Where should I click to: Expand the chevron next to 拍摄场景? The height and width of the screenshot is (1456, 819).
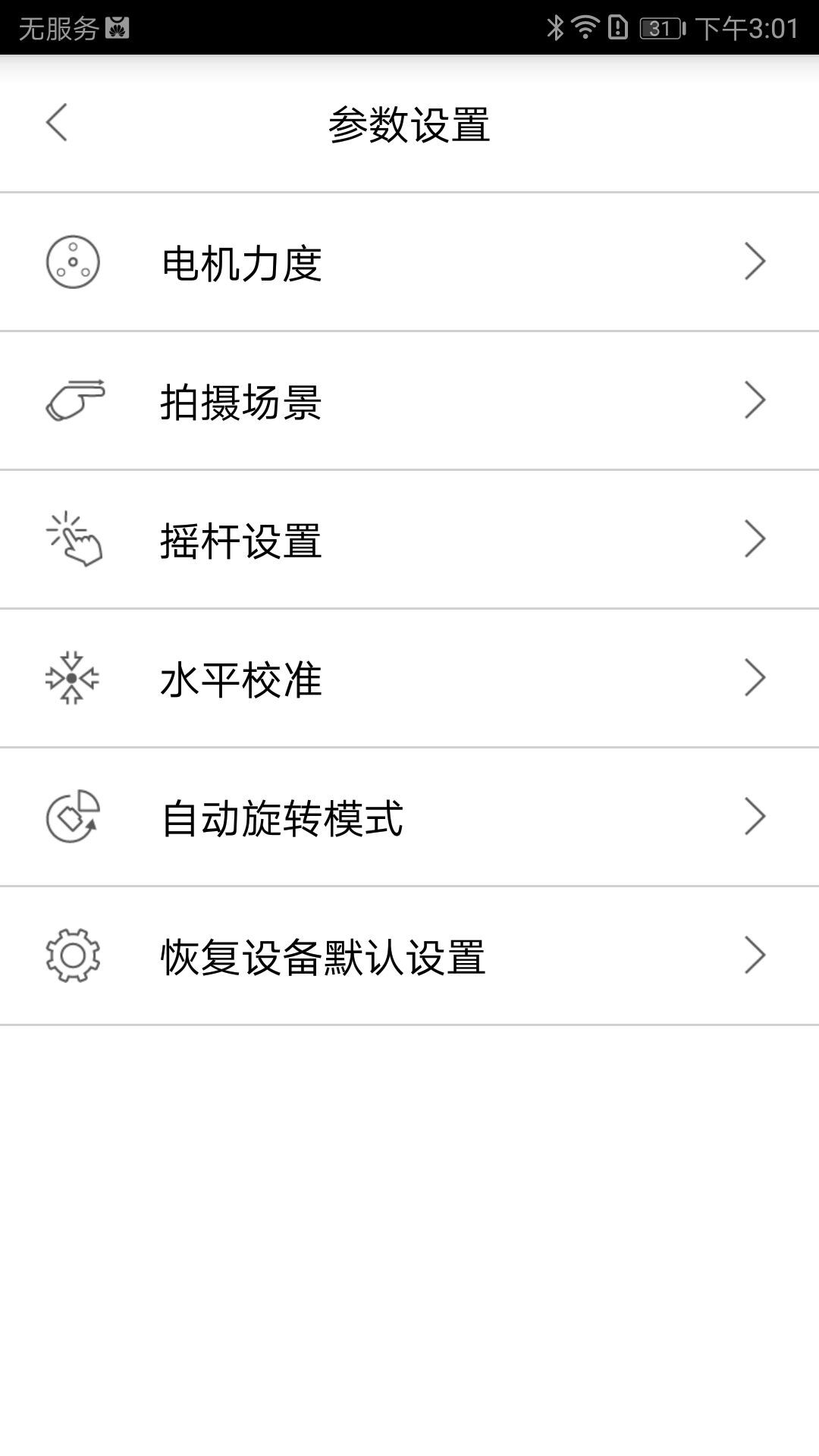(x=754, y=400)
